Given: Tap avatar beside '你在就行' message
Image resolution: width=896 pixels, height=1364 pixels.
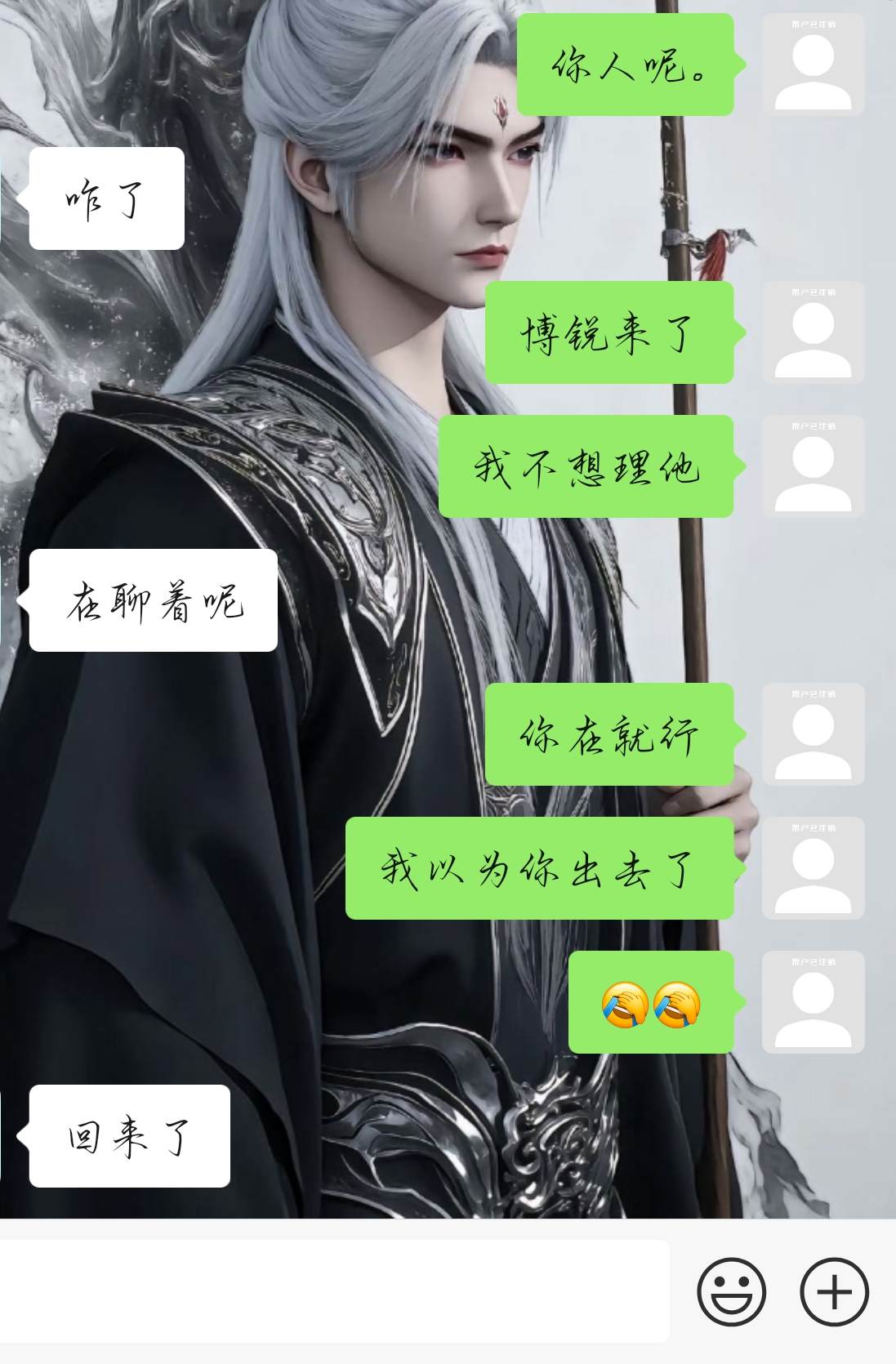Looking at the screenshot, I should coord(813,734).
